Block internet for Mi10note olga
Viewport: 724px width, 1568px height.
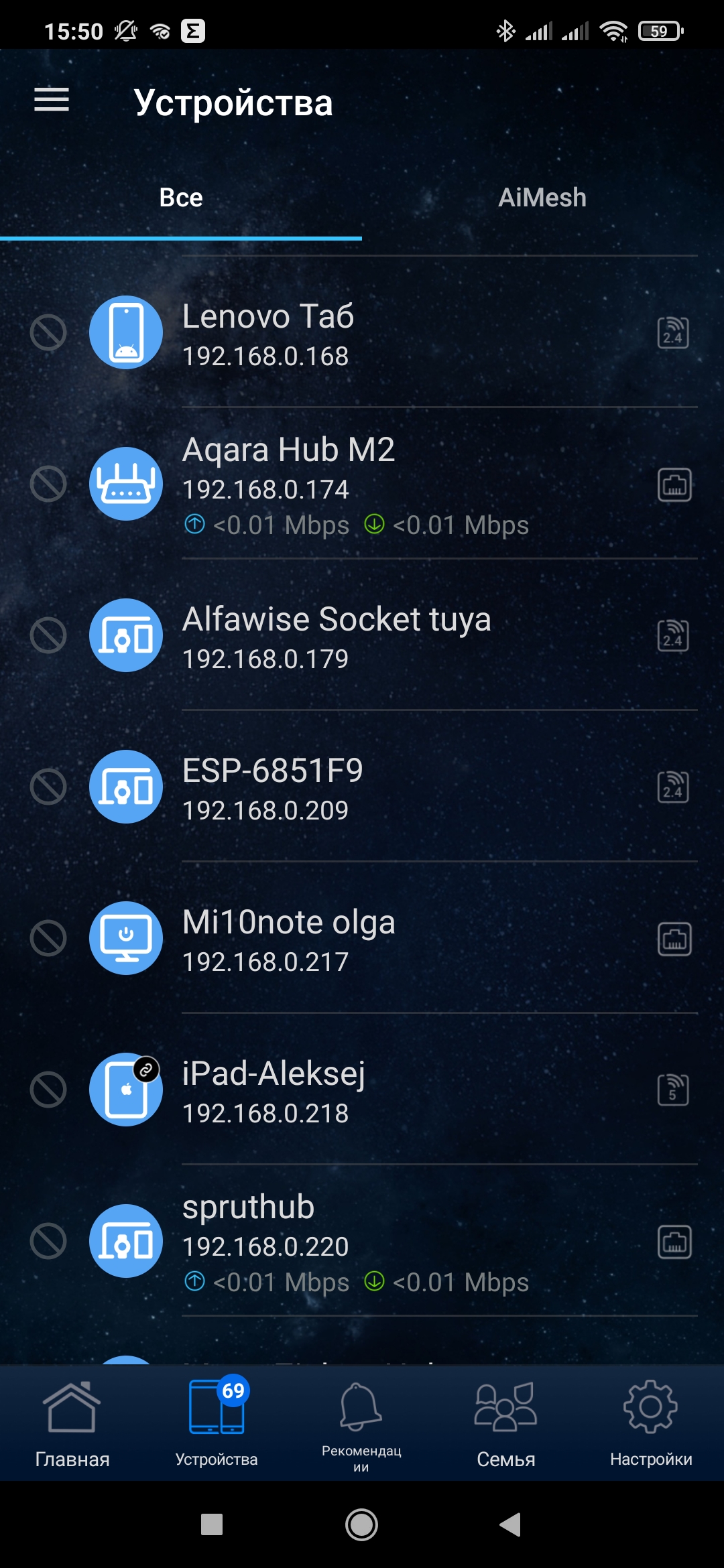coord(48,938)
